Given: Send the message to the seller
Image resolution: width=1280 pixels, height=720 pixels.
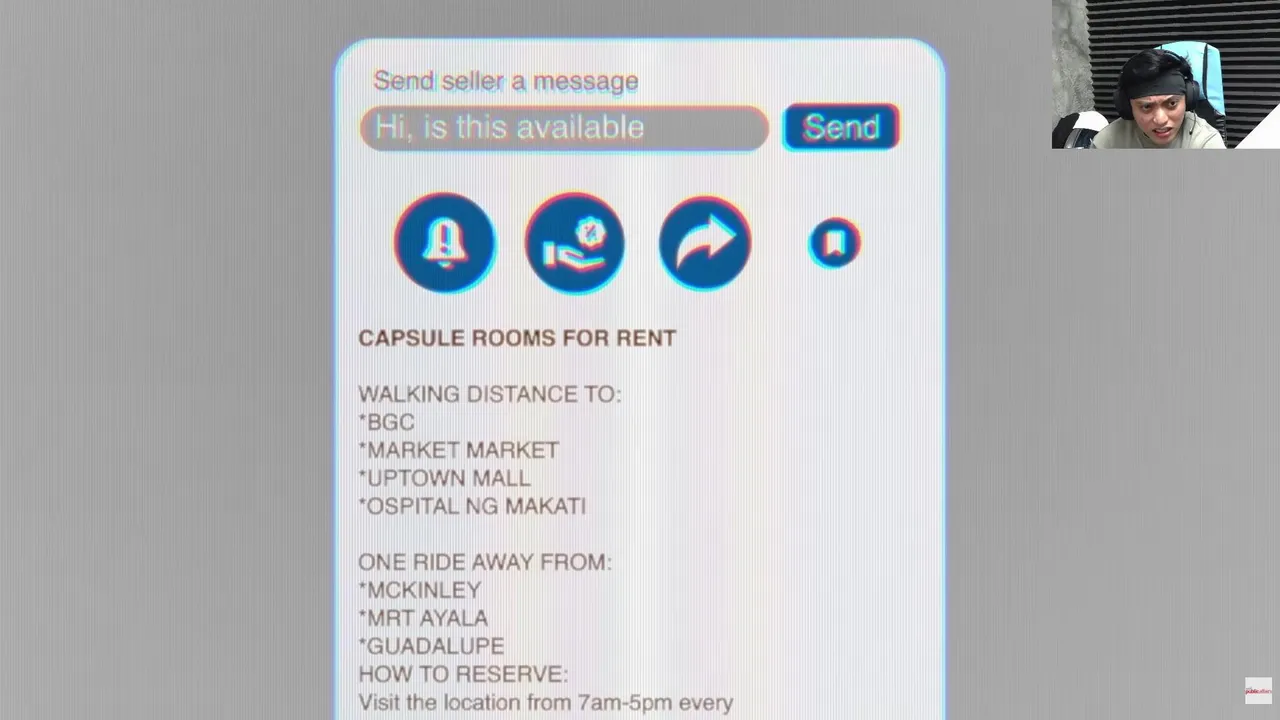Looking at the screenshot, I should (x=841, y=128).
